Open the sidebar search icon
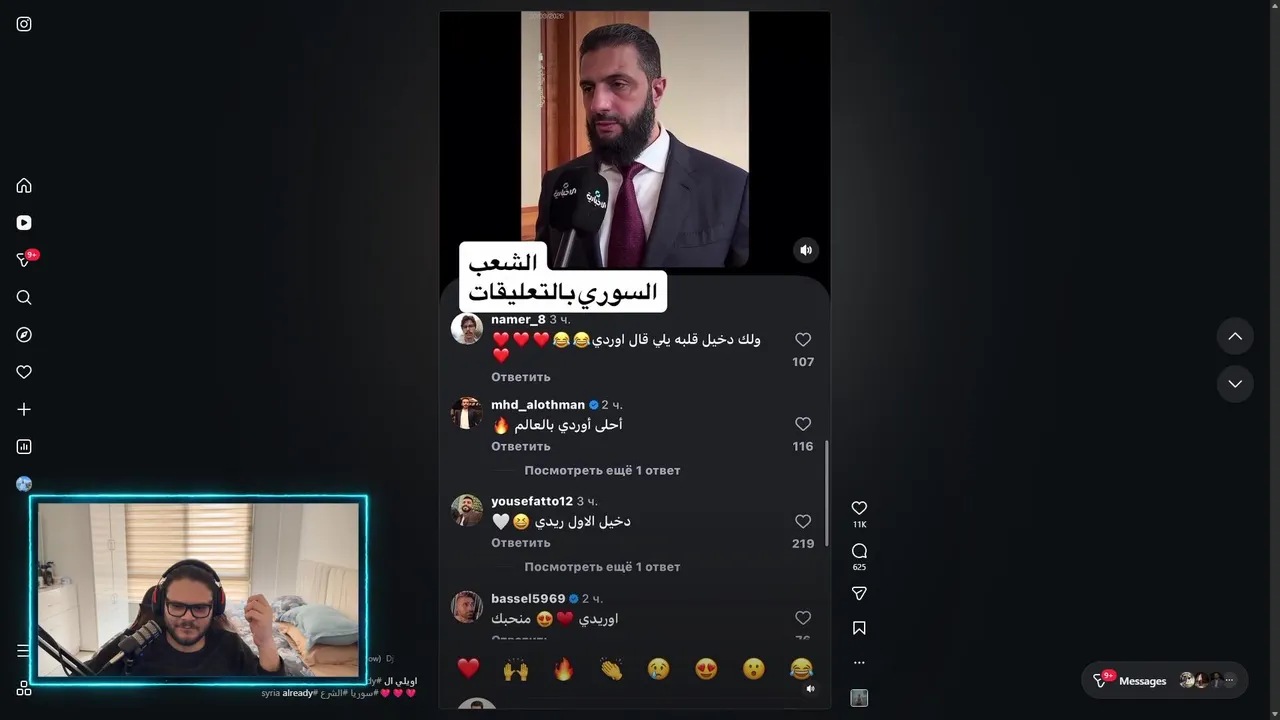Image resolution: width=1280 pixels, height=720 pixels. (x=24, y=297)
